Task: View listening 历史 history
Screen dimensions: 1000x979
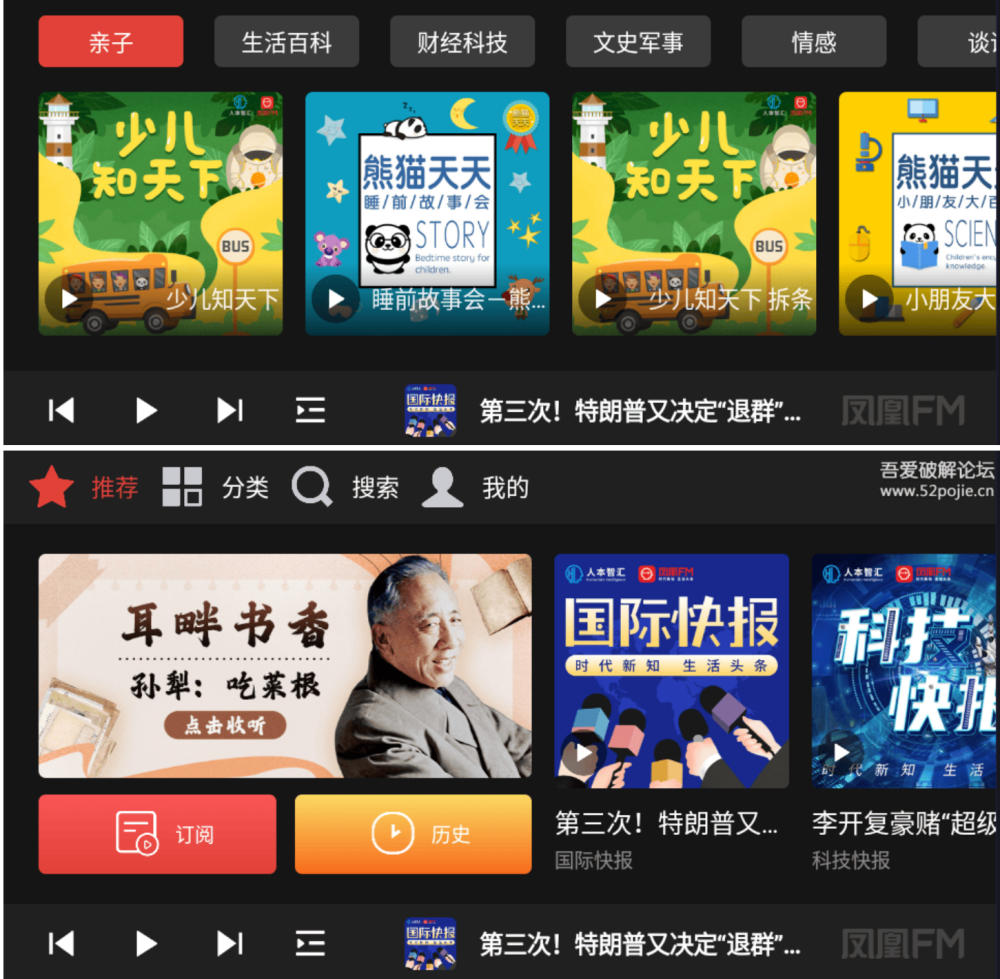Action: tap(413, 834)
